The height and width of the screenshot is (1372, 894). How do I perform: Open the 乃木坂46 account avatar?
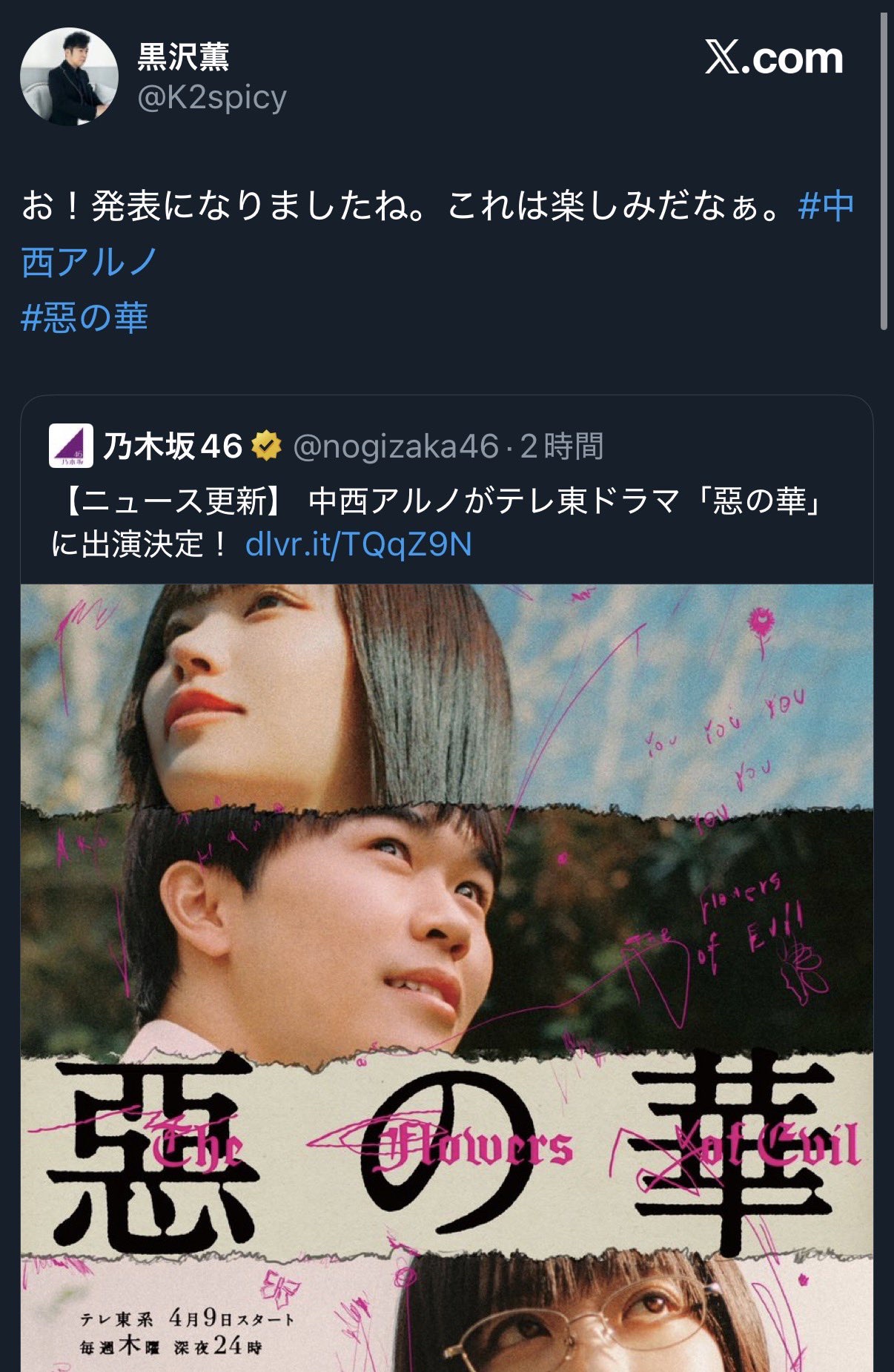71,446
